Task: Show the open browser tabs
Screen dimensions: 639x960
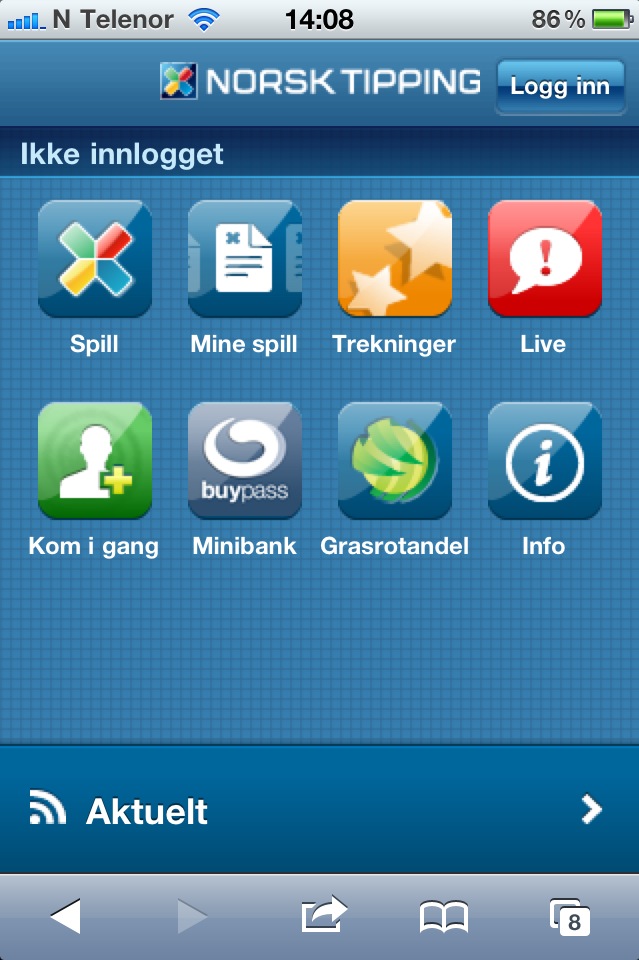Action: [x=569, y=916]
